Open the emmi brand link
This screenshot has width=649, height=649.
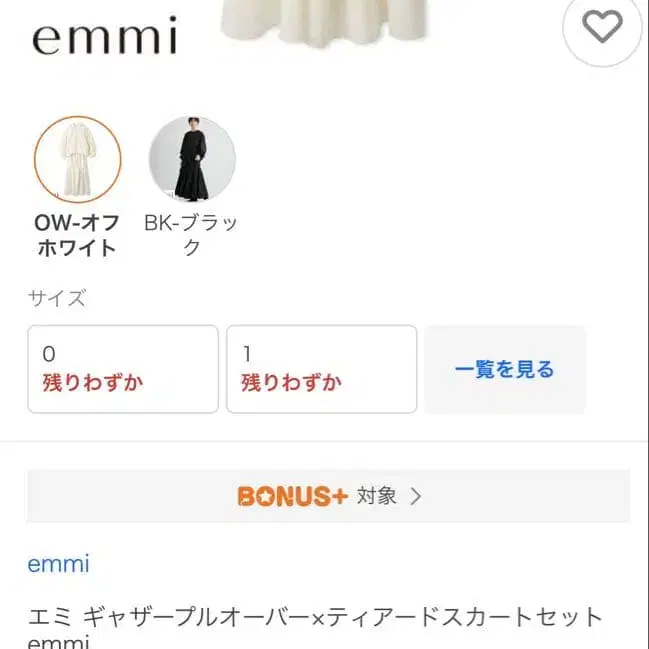point(58,564)
